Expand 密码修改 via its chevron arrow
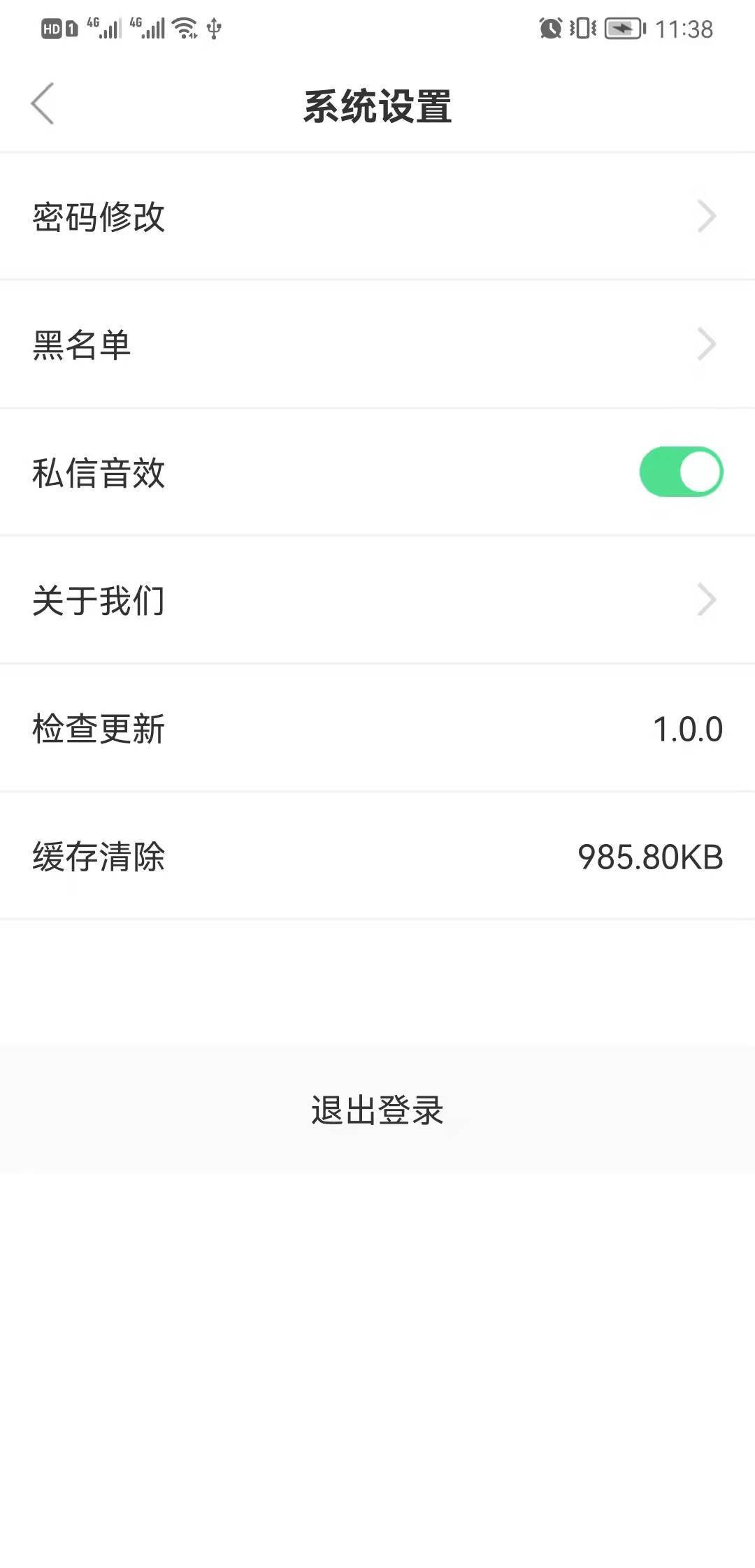755x1568 pixels. click(x=706, y=215)
